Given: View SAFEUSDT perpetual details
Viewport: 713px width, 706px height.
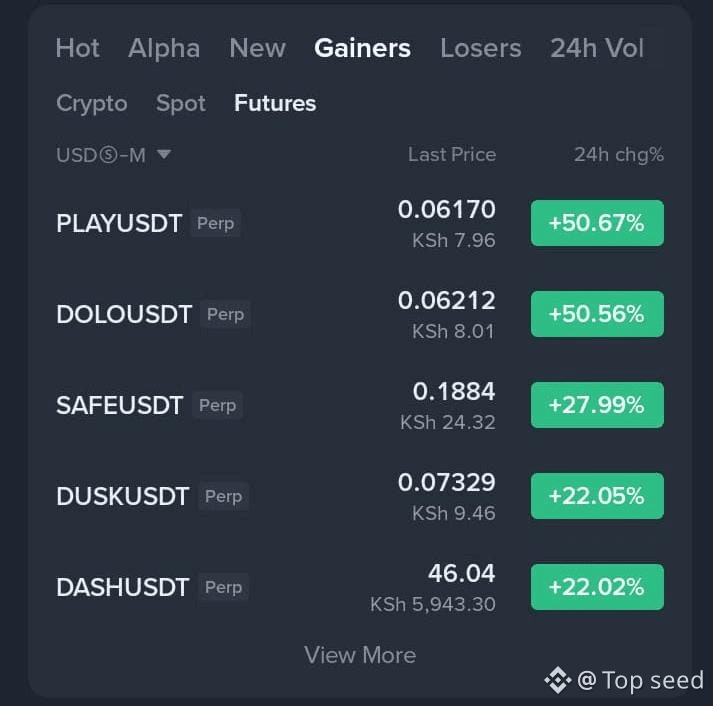Looking at the screenshot, I should (120, 405).
